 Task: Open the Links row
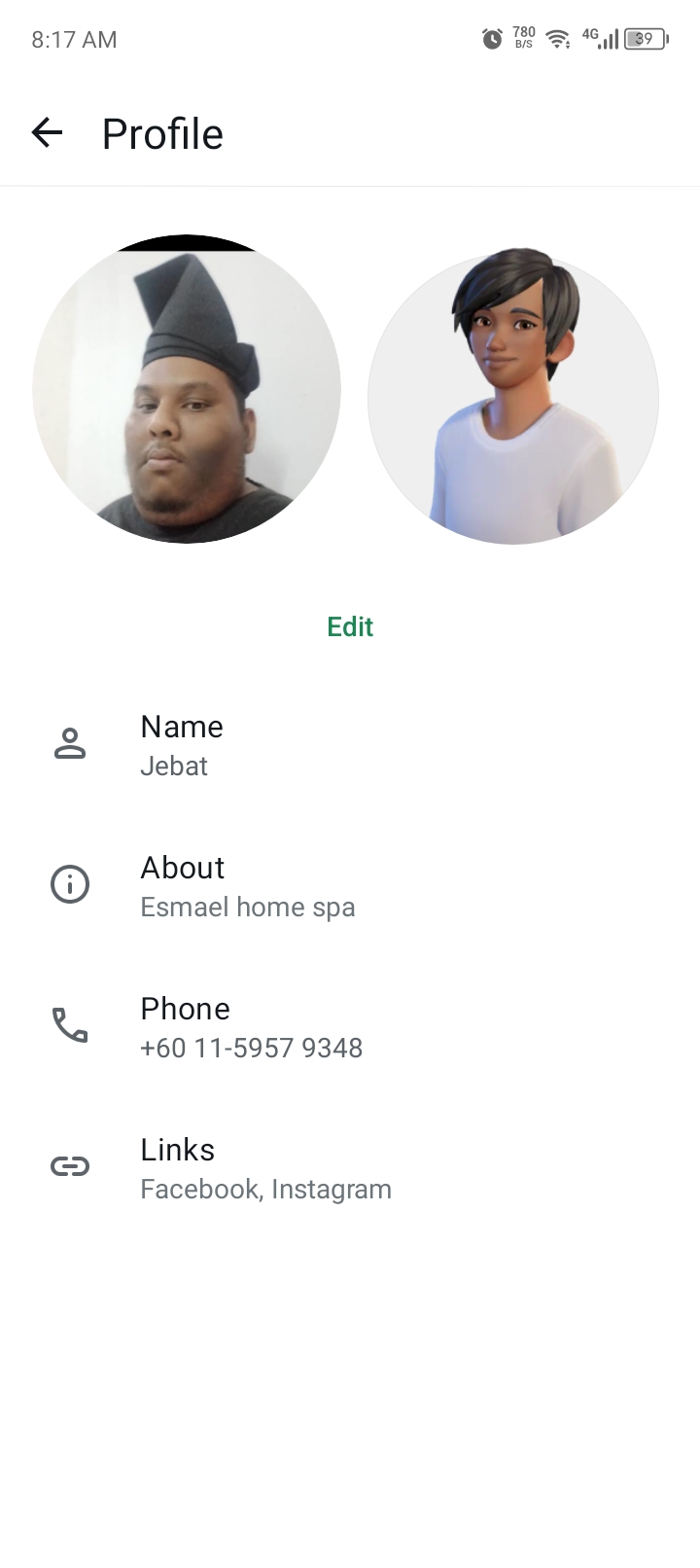click(x=350, y=1168)
